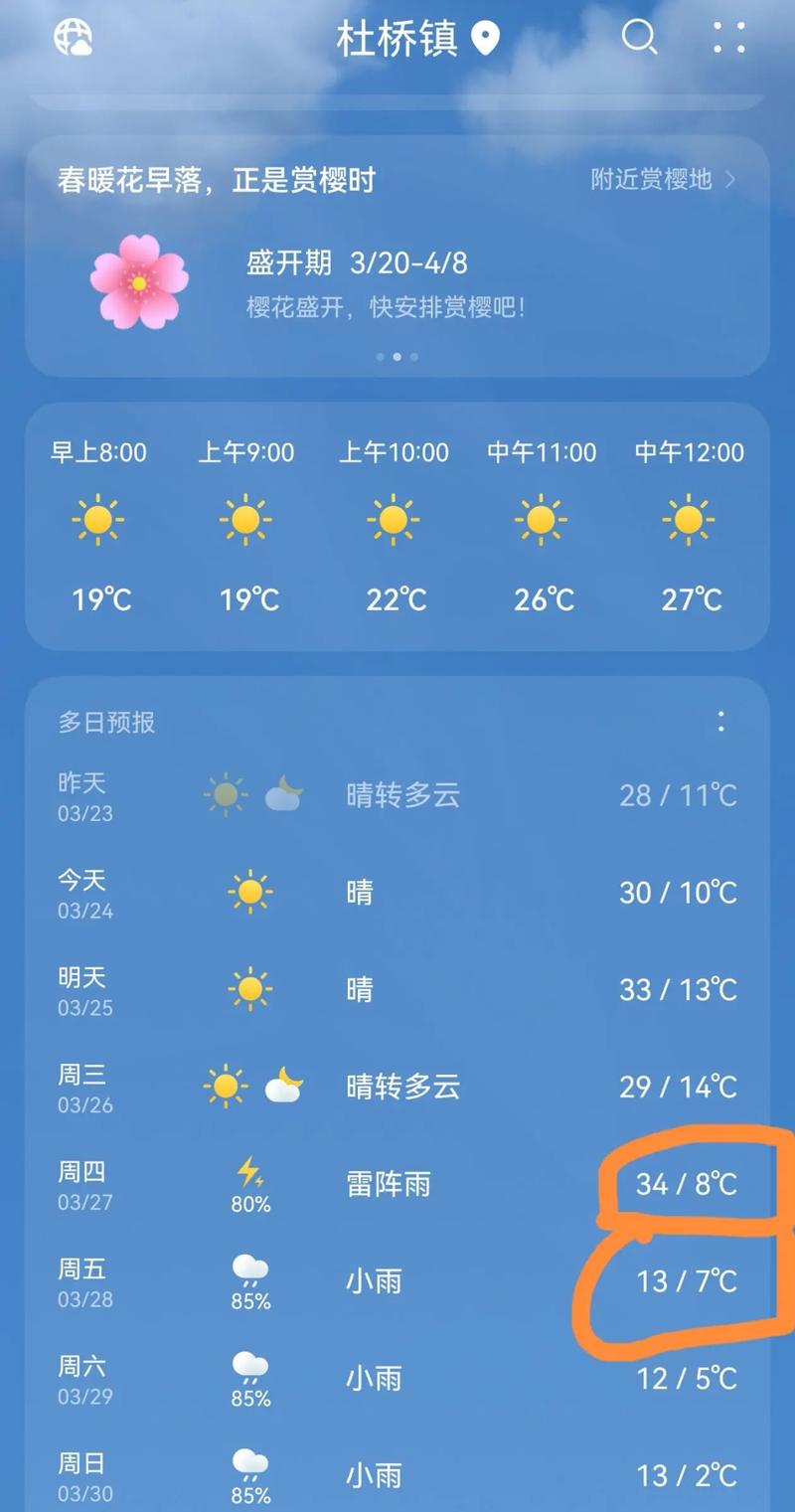This screenshot has height=1512, width=795.
Task: Click the search magnifier icon
Action: [640, 38]
